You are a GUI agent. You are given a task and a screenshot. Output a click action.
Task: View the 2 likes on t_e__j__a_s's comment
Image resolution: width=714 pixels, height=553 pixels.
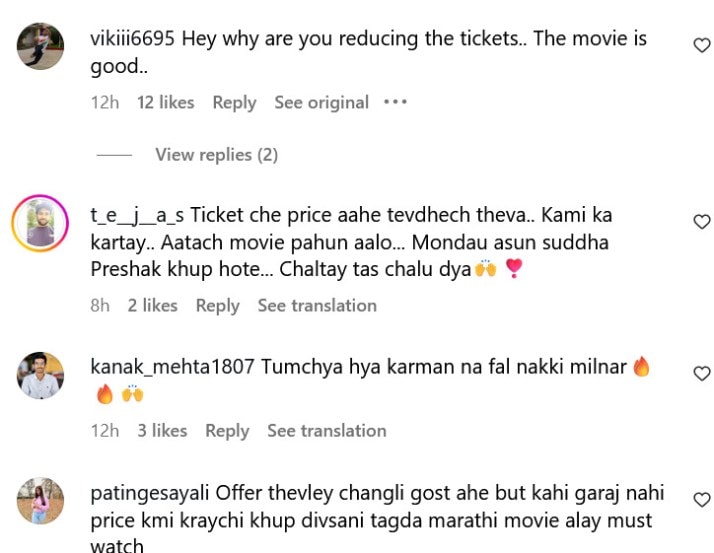(x=152, y=306)
